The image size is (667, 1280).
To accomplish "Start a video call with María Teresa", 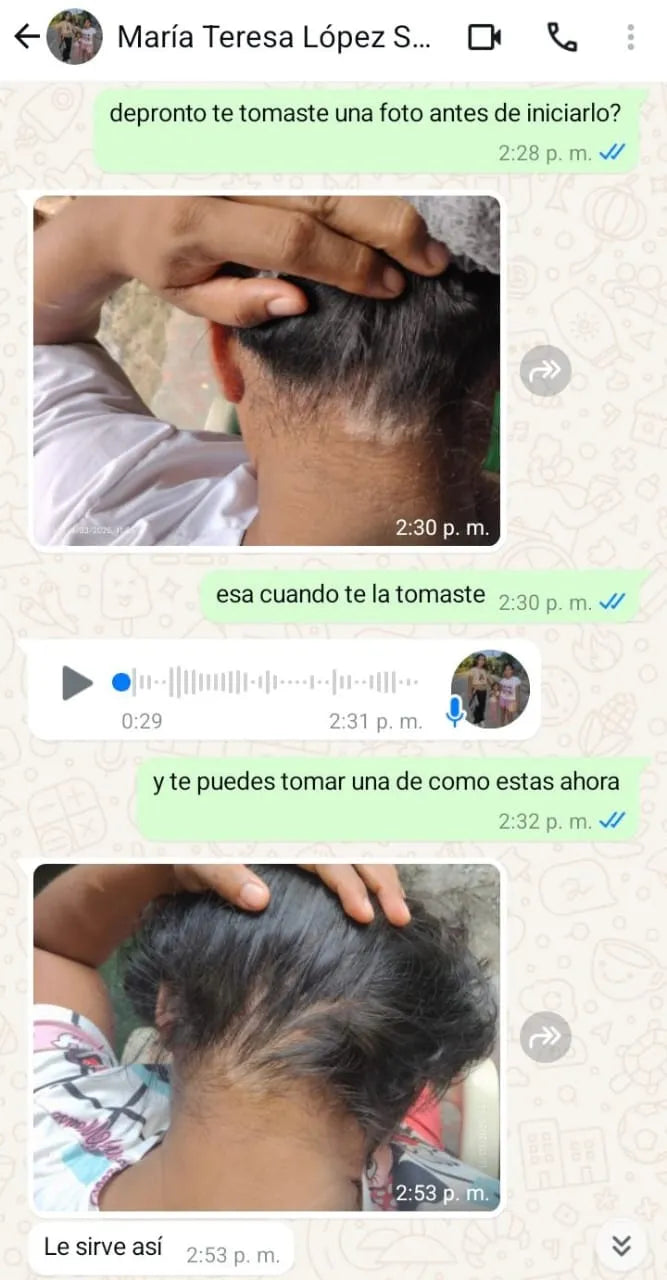I will (x=485, y=38).
